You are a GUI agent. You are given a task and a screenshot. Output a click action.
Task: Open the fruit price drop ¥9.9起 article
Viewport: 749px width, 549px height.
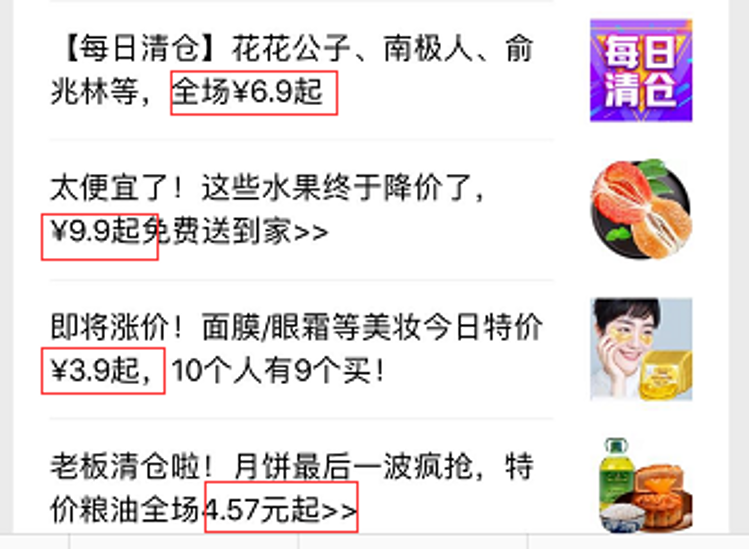tap(270, 210)
